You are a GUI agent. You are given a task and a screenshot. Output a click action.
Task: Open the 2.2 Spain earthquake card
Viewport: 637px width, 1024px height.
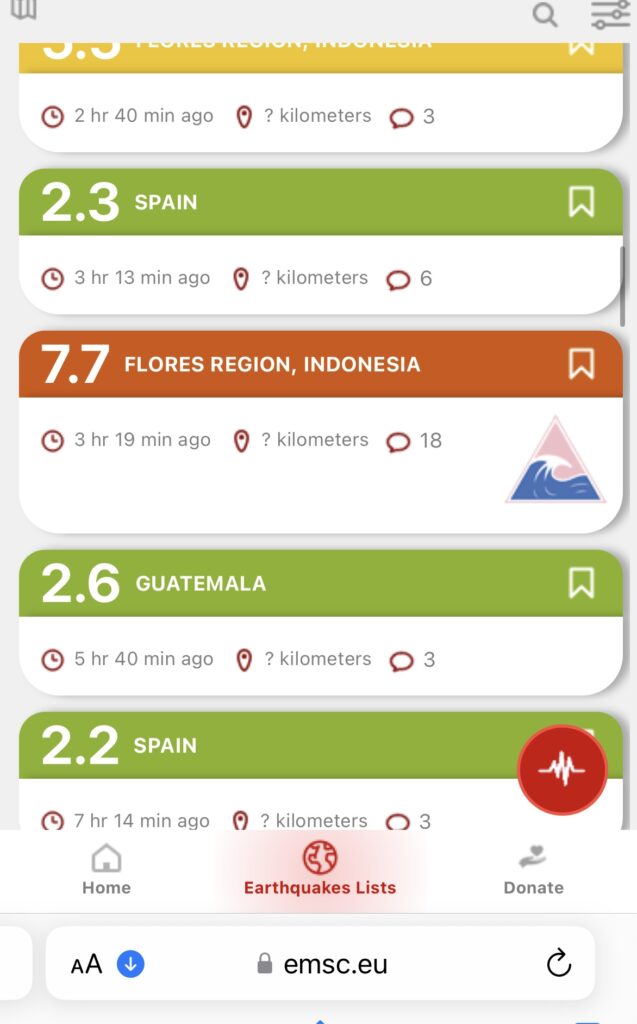[321, 771]
